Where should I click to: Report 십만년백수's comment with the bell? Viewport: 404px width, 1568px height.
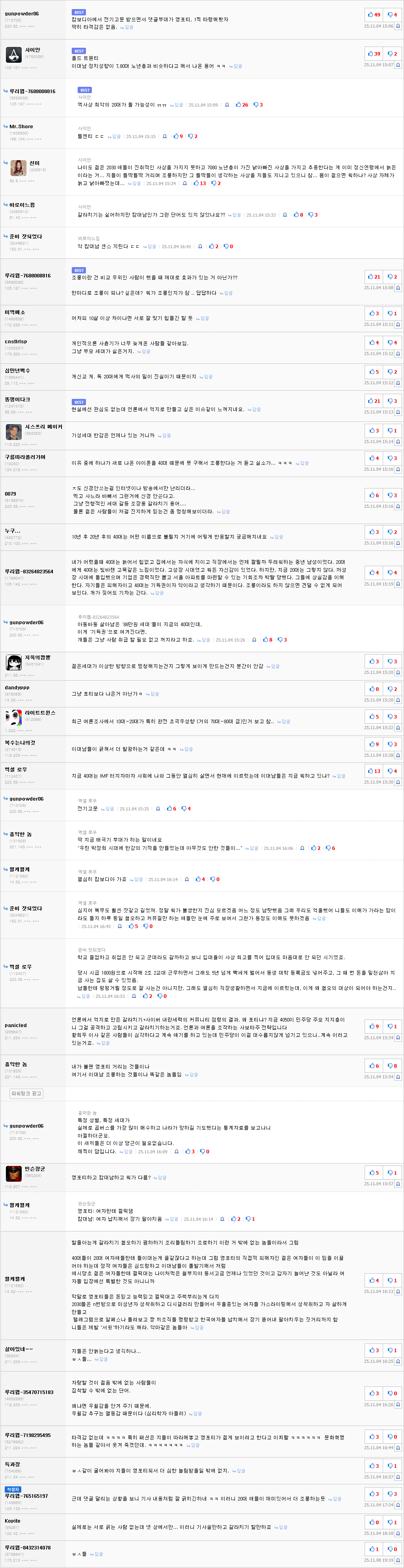(x=398, y=383)
